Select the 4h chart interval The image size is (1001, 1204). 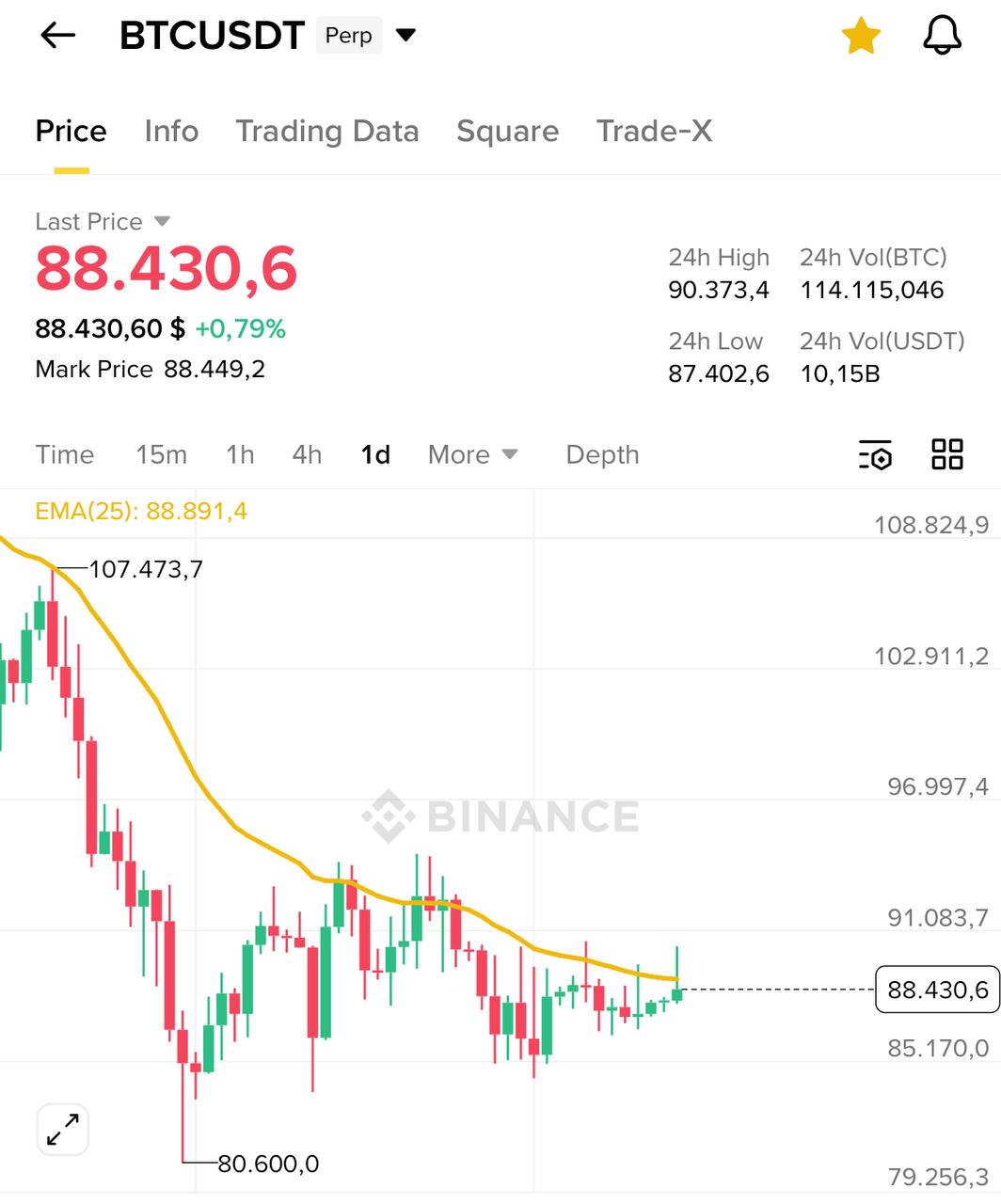click(307, 454)
